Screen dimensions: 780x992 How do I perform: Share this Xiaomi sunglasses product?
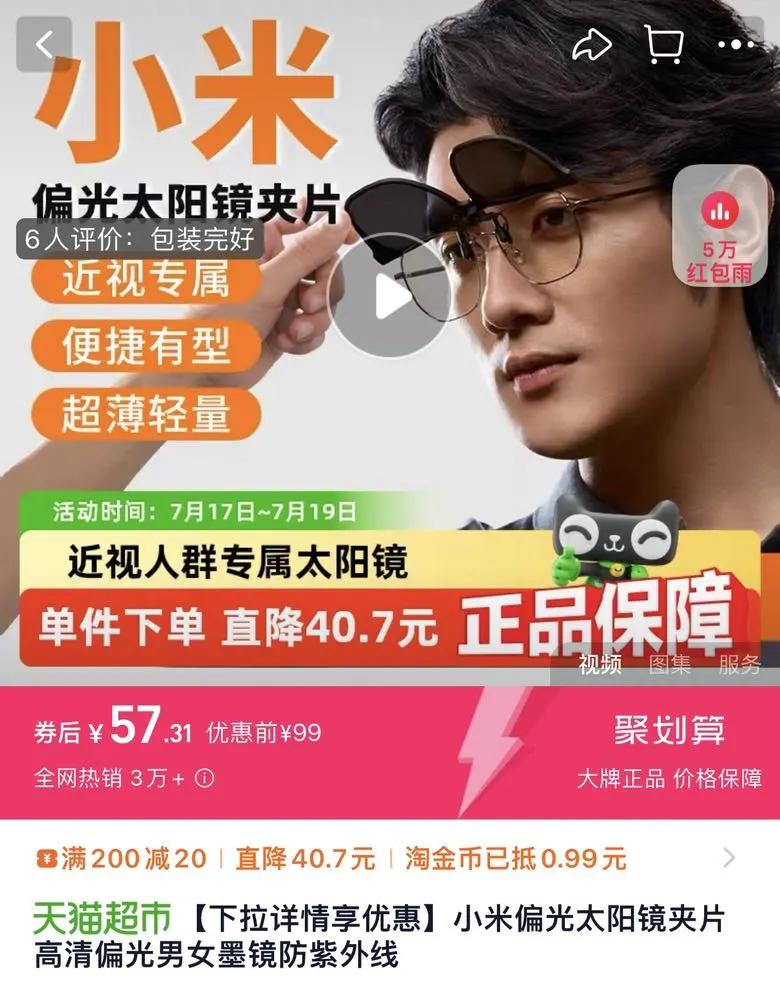(x=591, y=44)
